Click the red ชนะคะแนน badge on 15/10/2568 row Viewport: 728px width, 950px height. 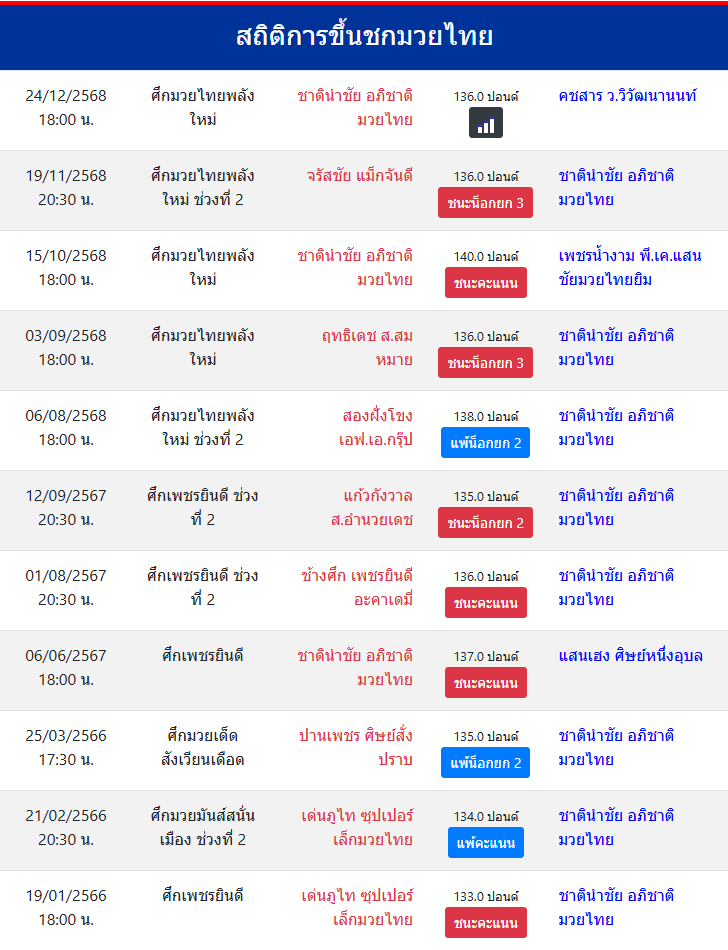[x=486, y=283]
